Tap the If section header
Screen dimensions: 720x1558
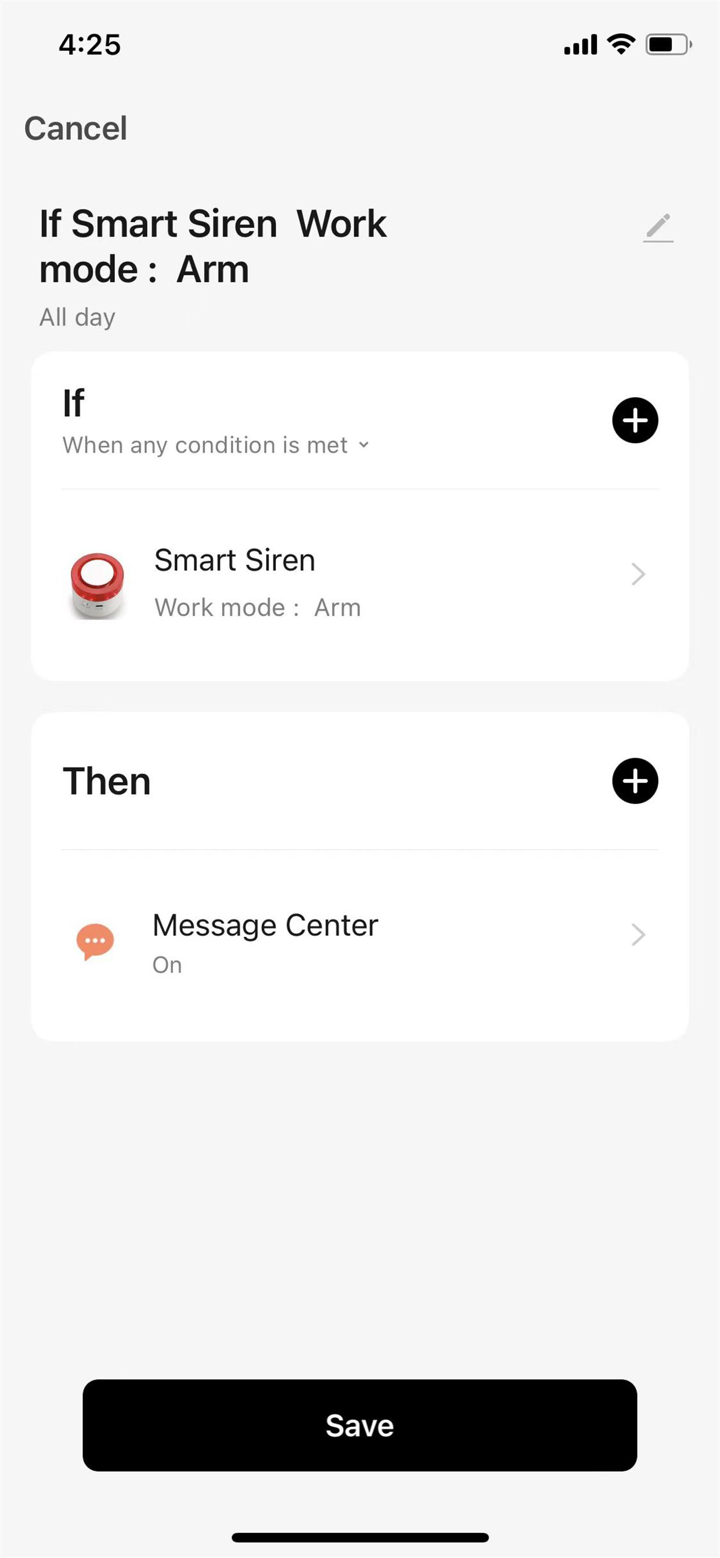(x=73, y=403)
